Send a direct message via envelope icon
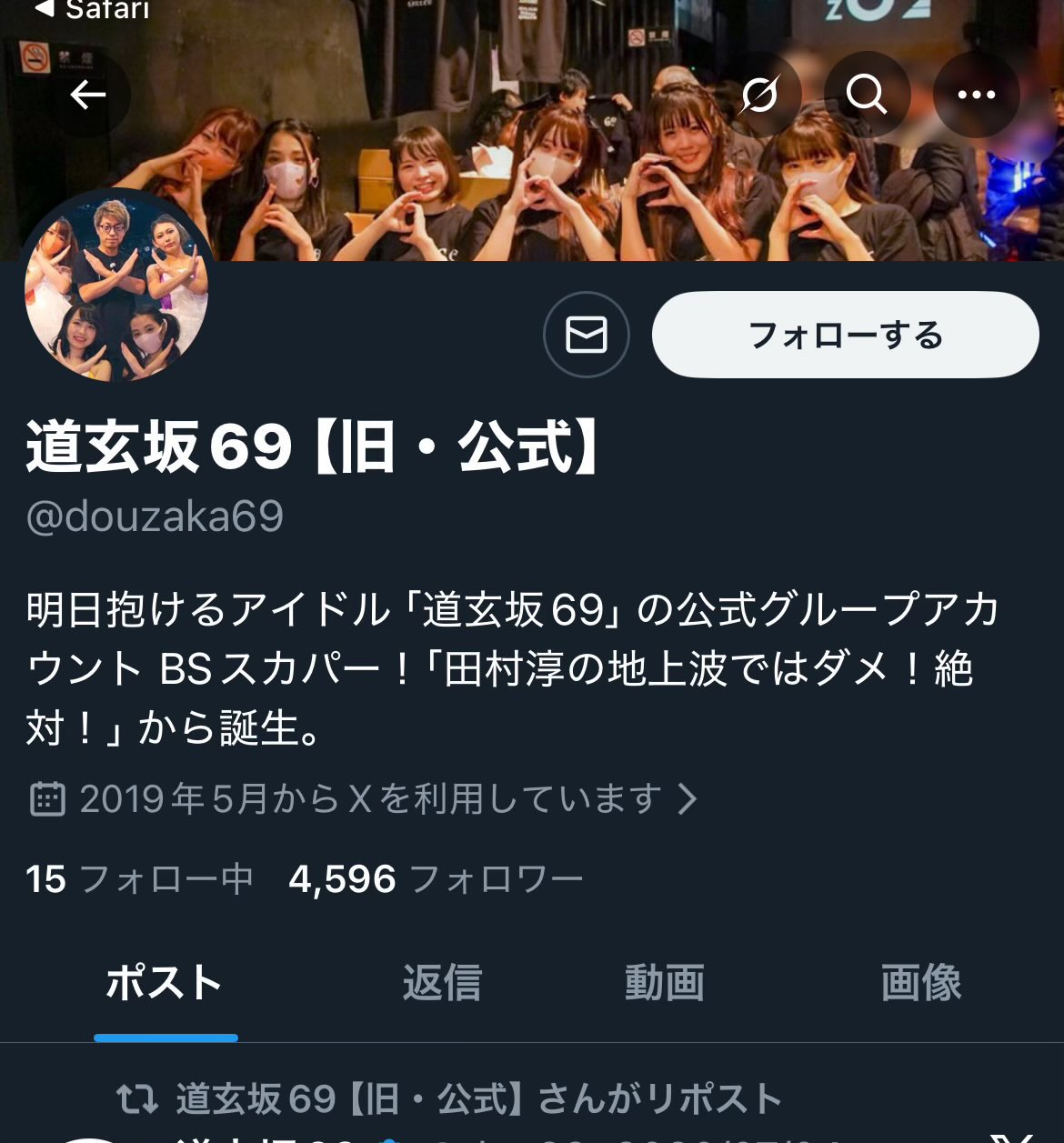Screen dimensions: 1064x1143 [587, 335]
